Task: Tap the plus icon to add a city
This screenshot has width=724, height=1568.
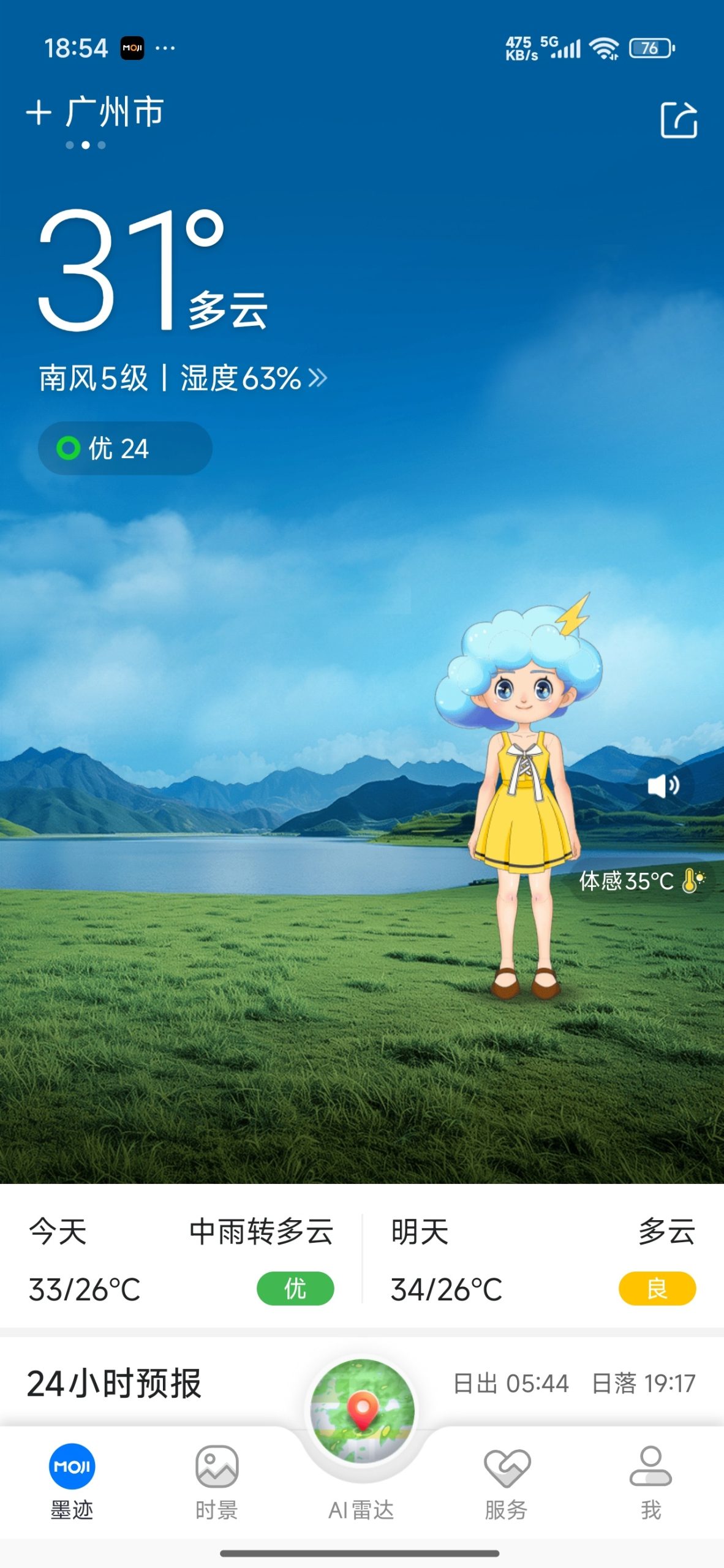Action: point(39,113)
